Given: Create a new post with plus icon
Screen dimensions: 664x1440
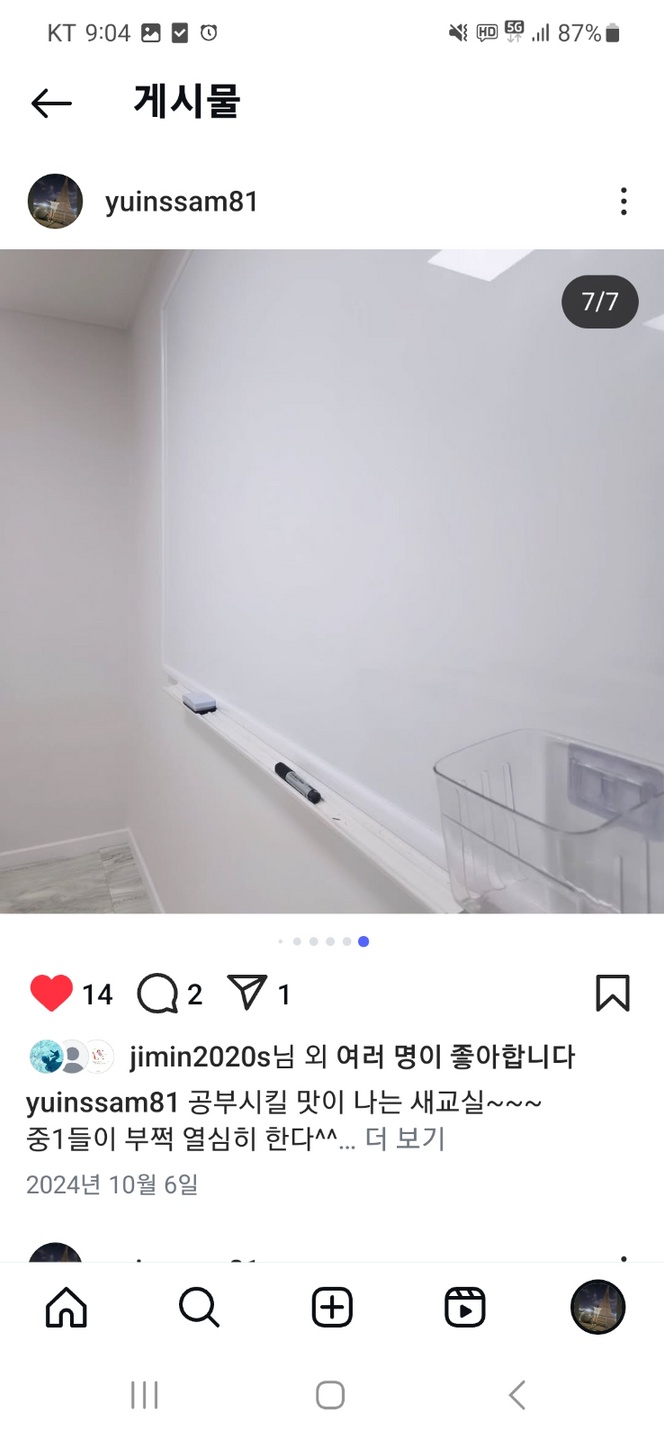Looking at the screenshot, I should (332, 1307).
